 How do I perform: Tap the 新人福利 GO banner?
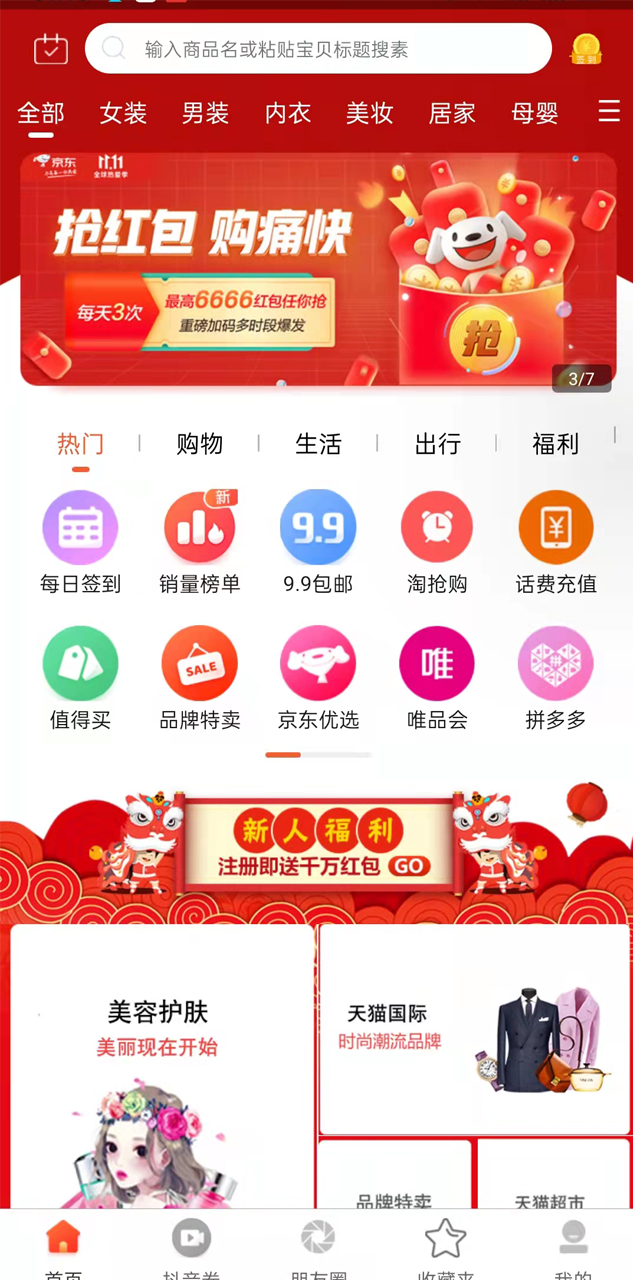pos(318,845)
